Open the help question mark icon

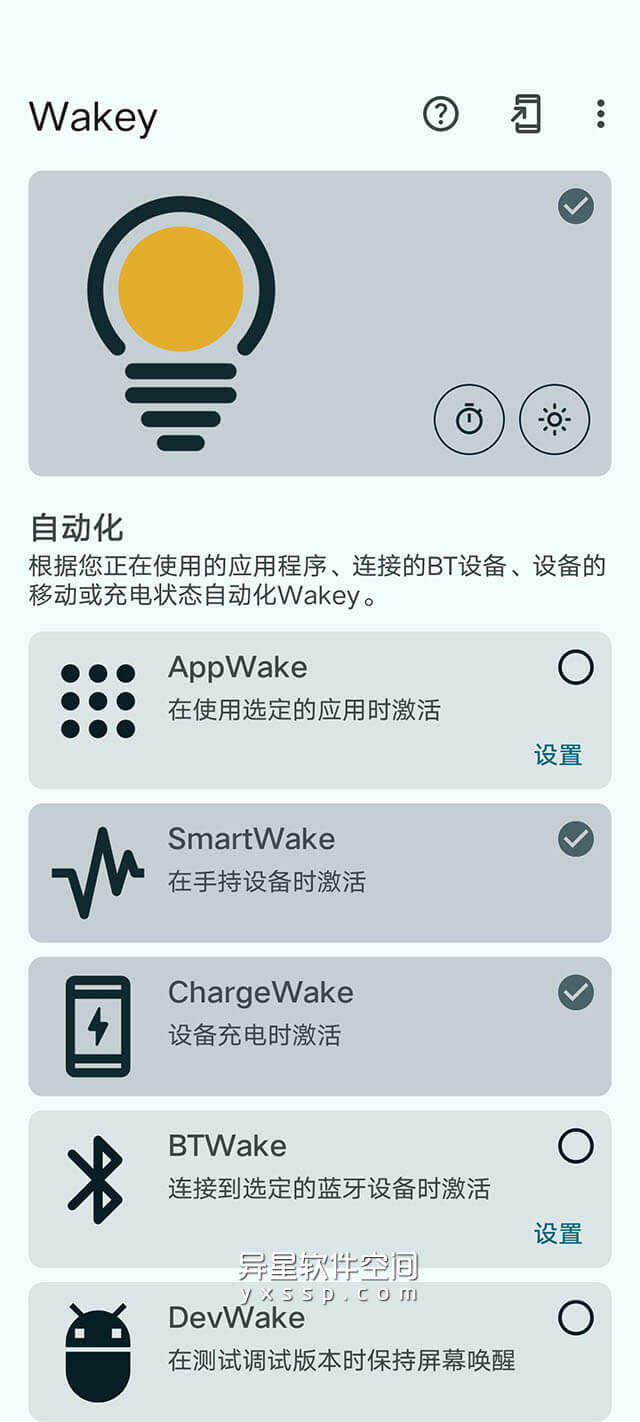pyautogui.click(x=441, y=115)
